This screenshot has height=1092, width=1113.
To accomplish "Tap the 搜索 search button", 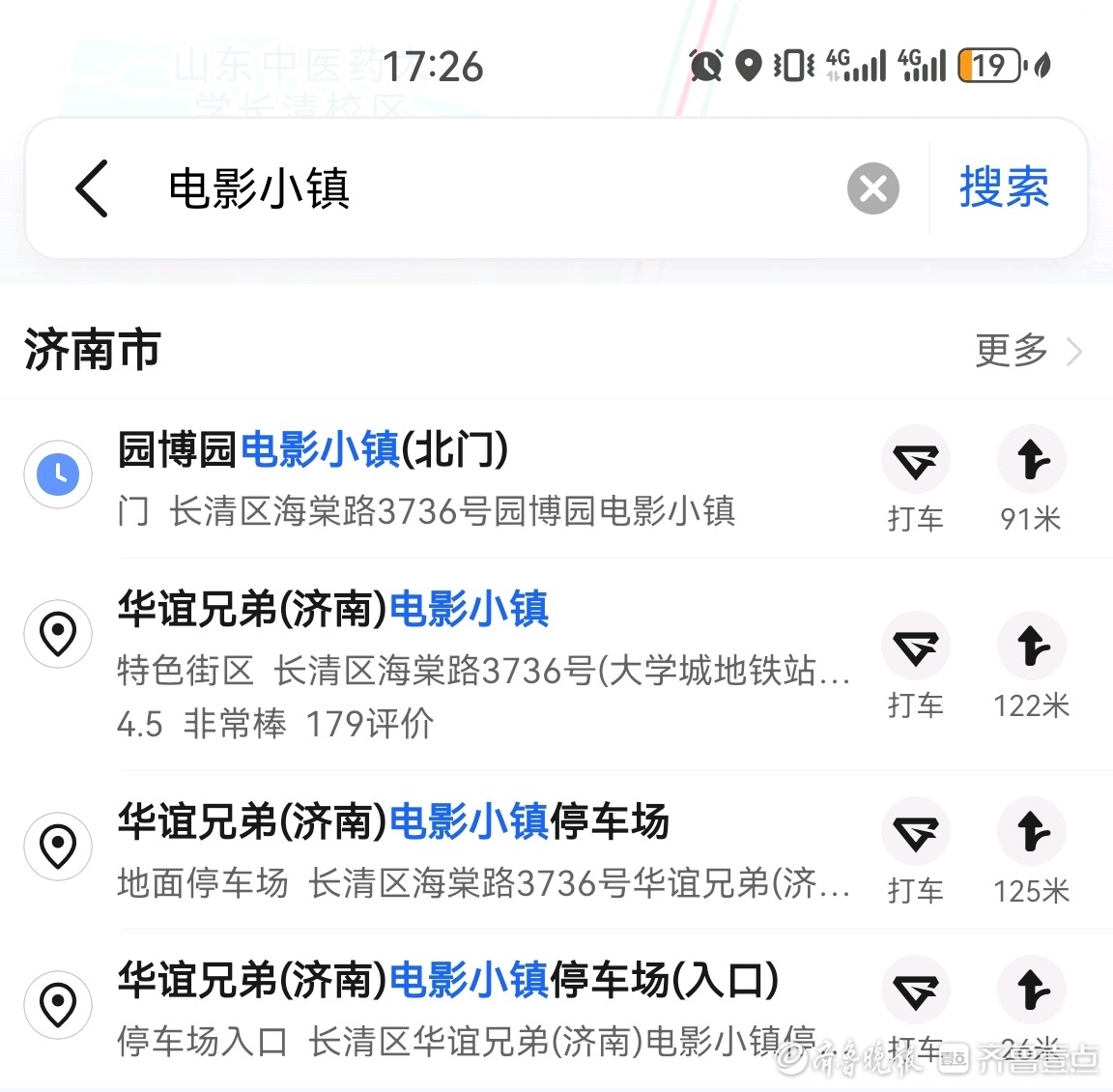I will 1004,187.
